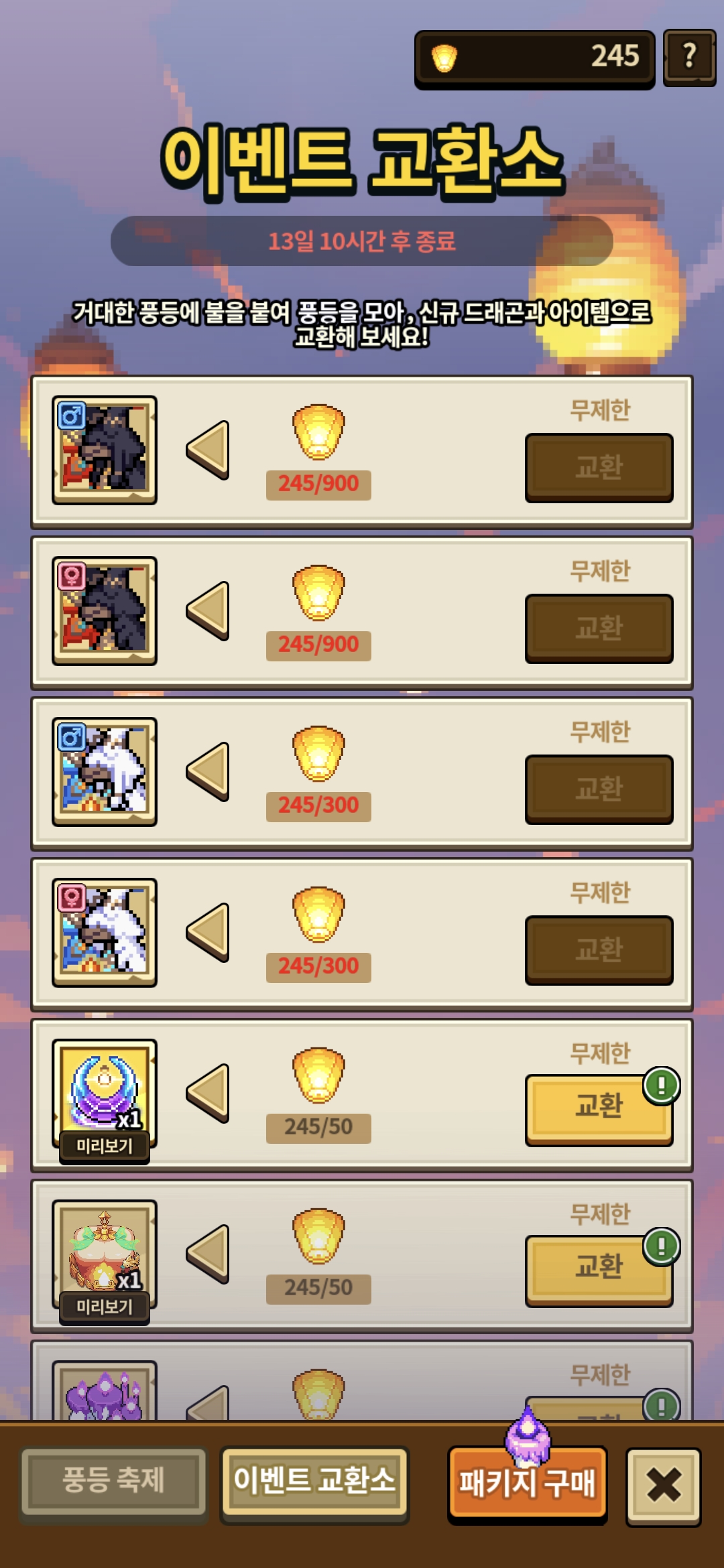The width and height of the screenshot is (724, 1568).
Task: Tap 교환 for the male white dragon
Action: pos(599,789)
